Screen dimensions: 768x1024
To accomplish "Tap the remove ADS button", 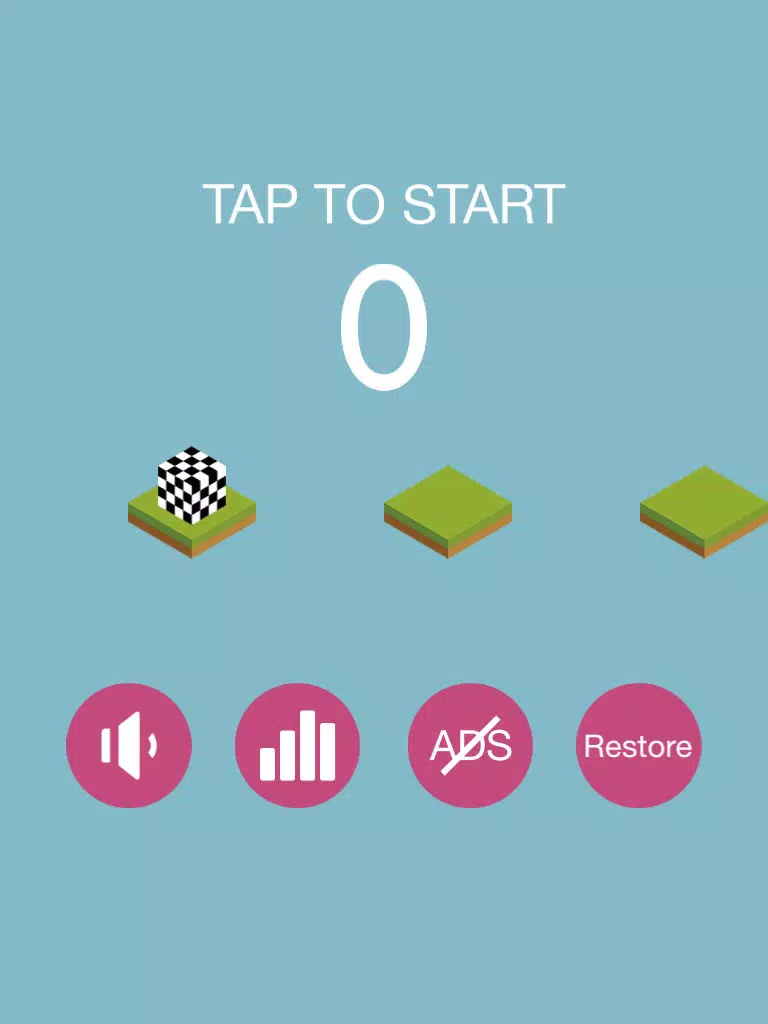I will [470, 745].
